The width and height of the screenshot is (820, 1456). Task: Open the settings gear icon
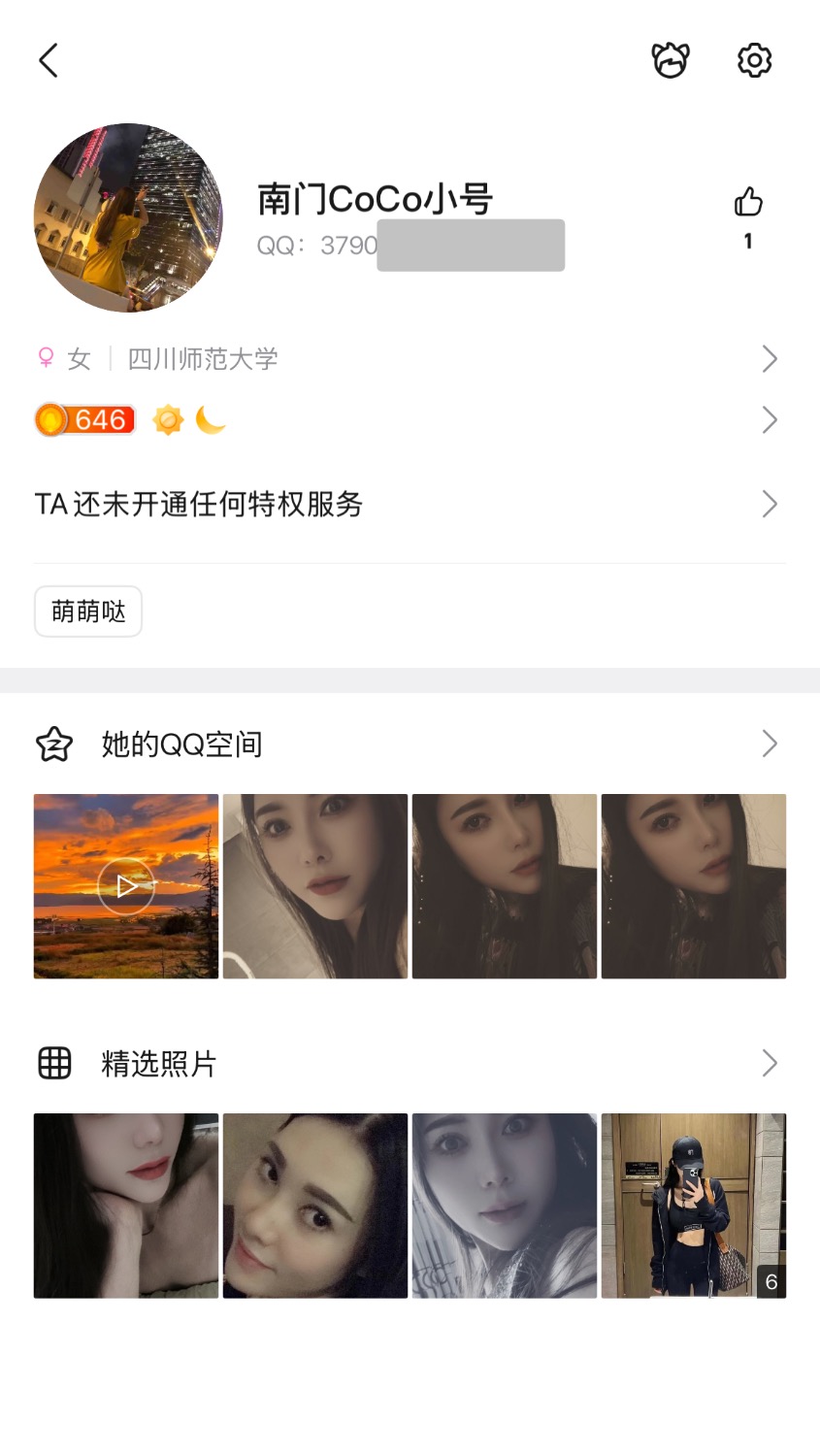point(754,60)
